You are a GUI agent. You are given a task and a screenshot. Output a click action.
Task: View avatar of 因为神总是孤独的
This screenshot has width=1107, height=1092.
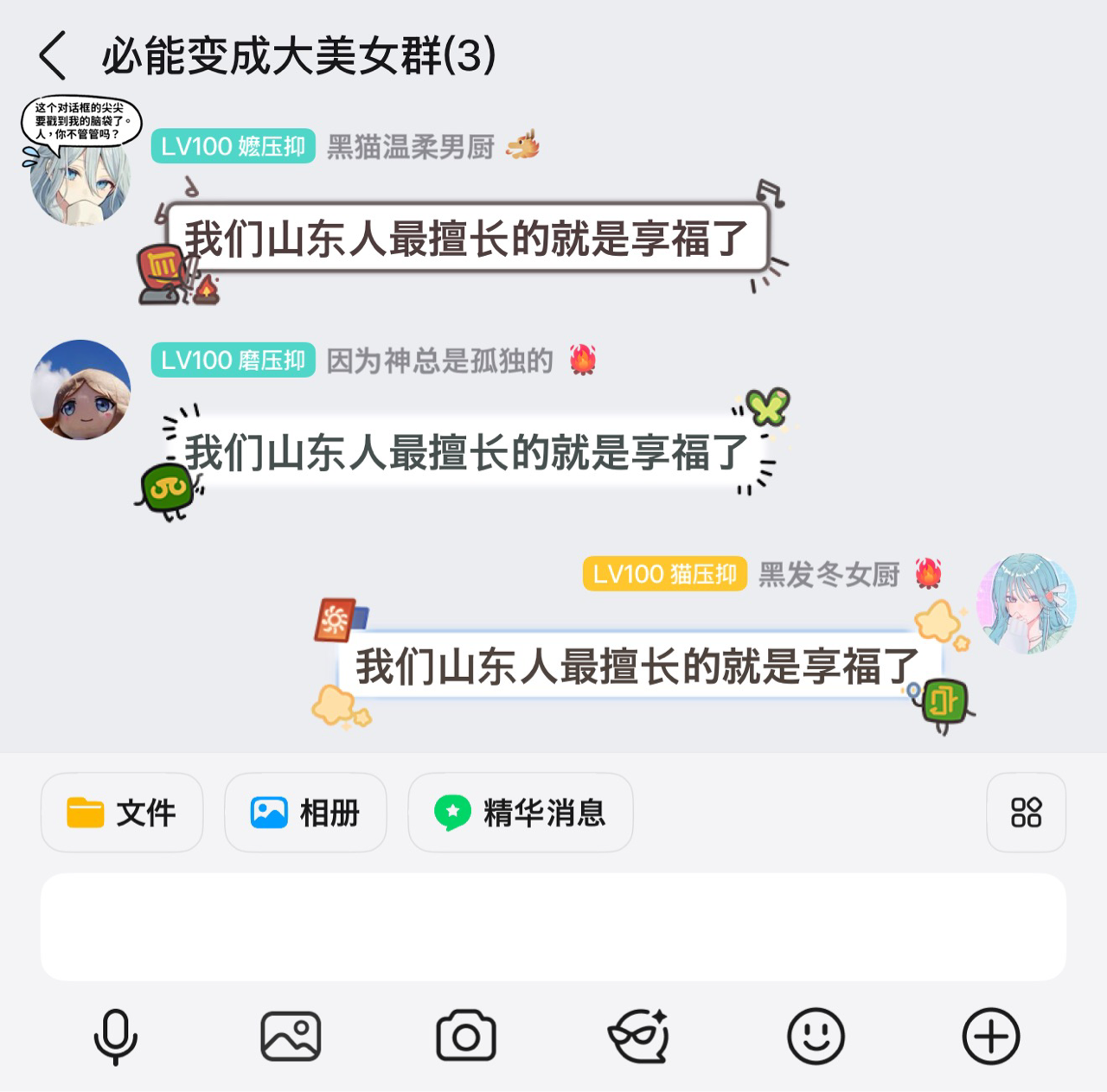[x=80, y=390]
